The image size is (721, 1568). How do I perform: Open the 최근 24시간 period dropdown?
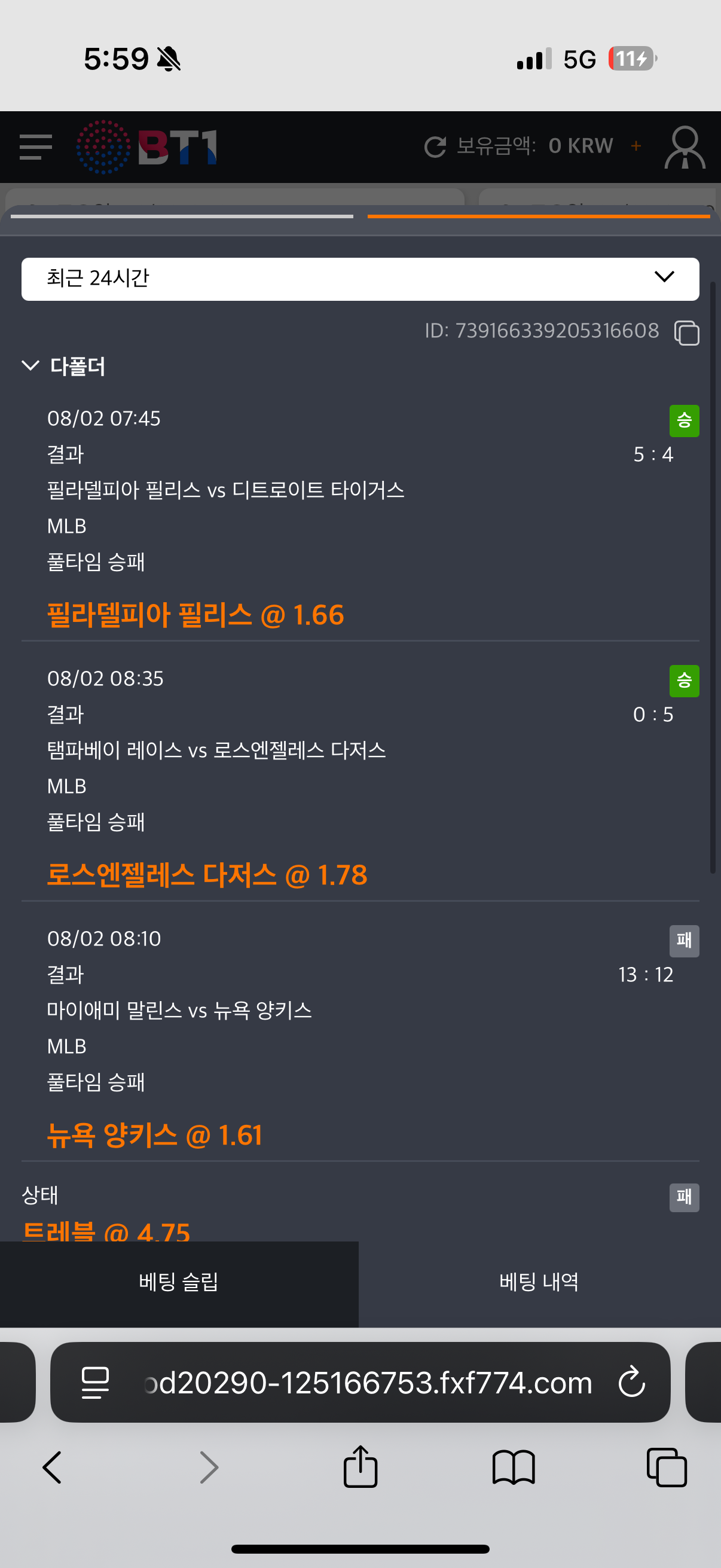click(x=360, y=279)
